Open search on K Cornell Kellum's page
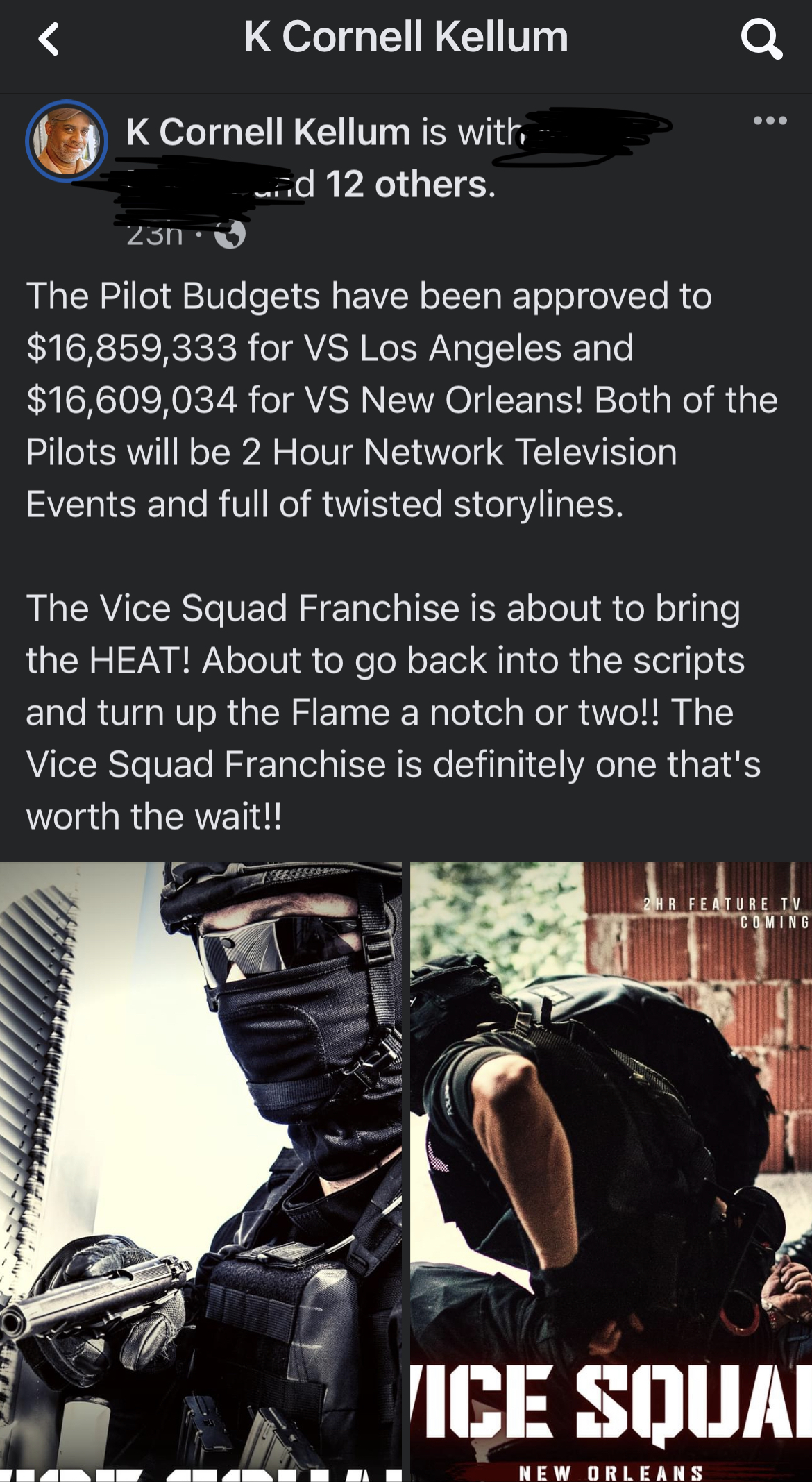812x1482 pixels. tap(761, 39)
